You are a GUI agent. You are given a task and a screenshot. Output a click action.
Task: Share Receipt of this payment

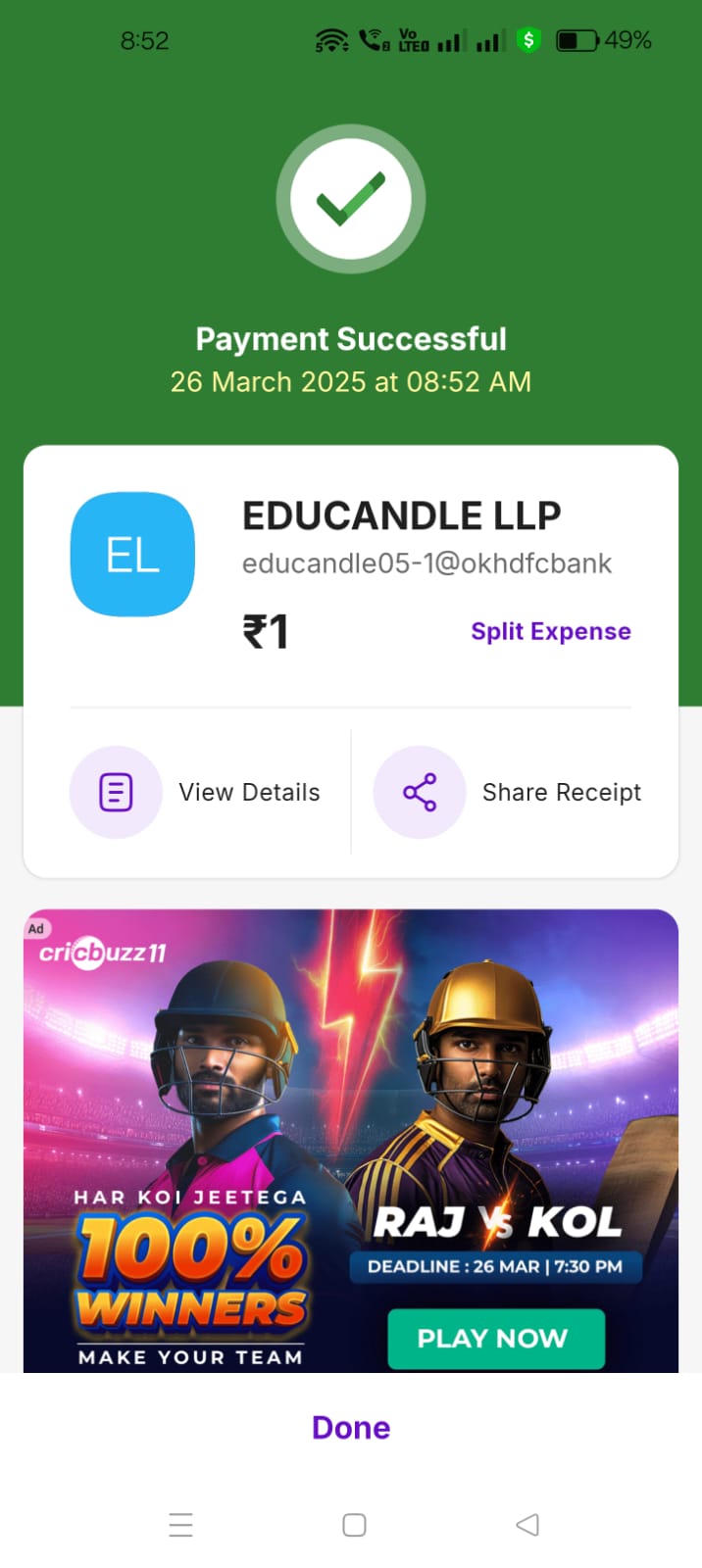(x=510, y=792)
